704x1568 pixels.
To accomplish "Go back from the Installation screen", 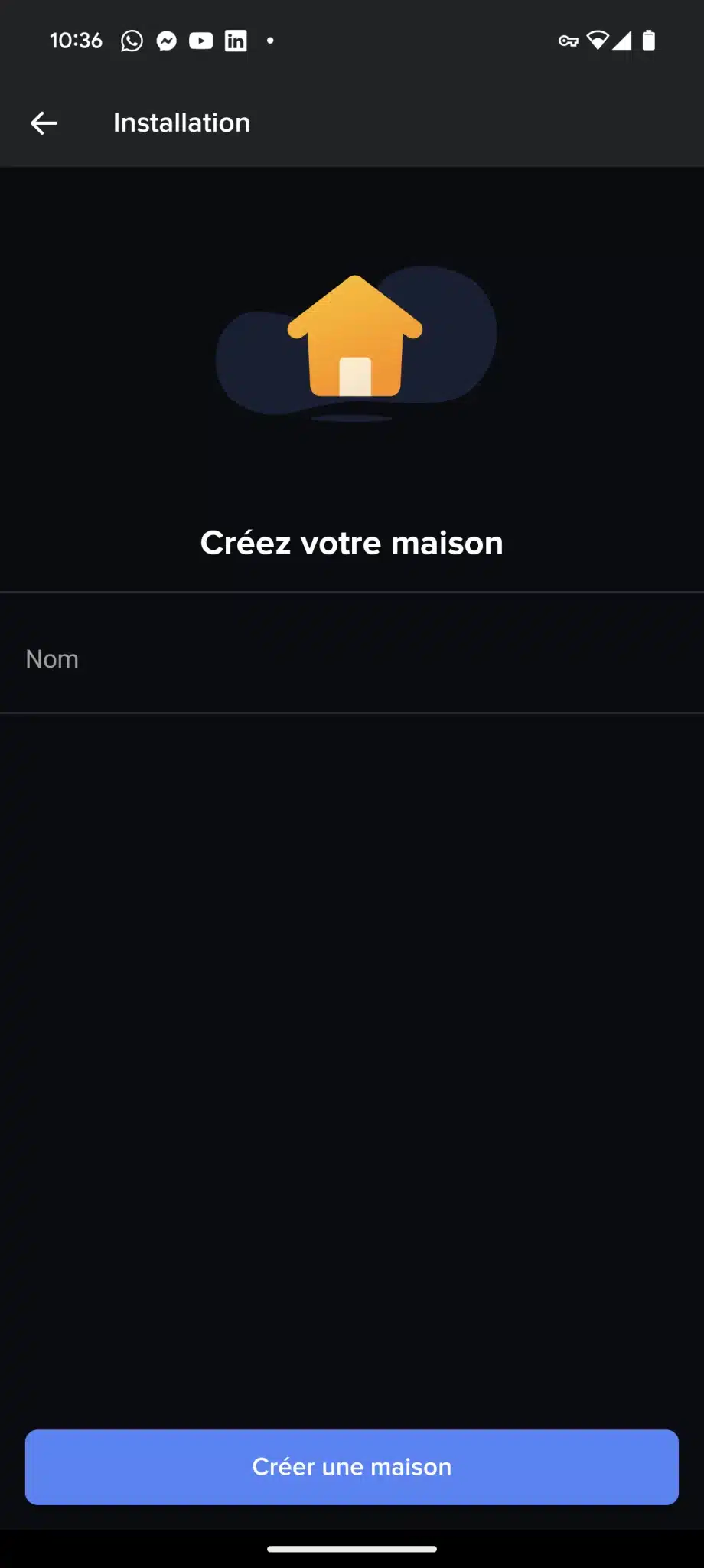I will [x=44, y=122].
